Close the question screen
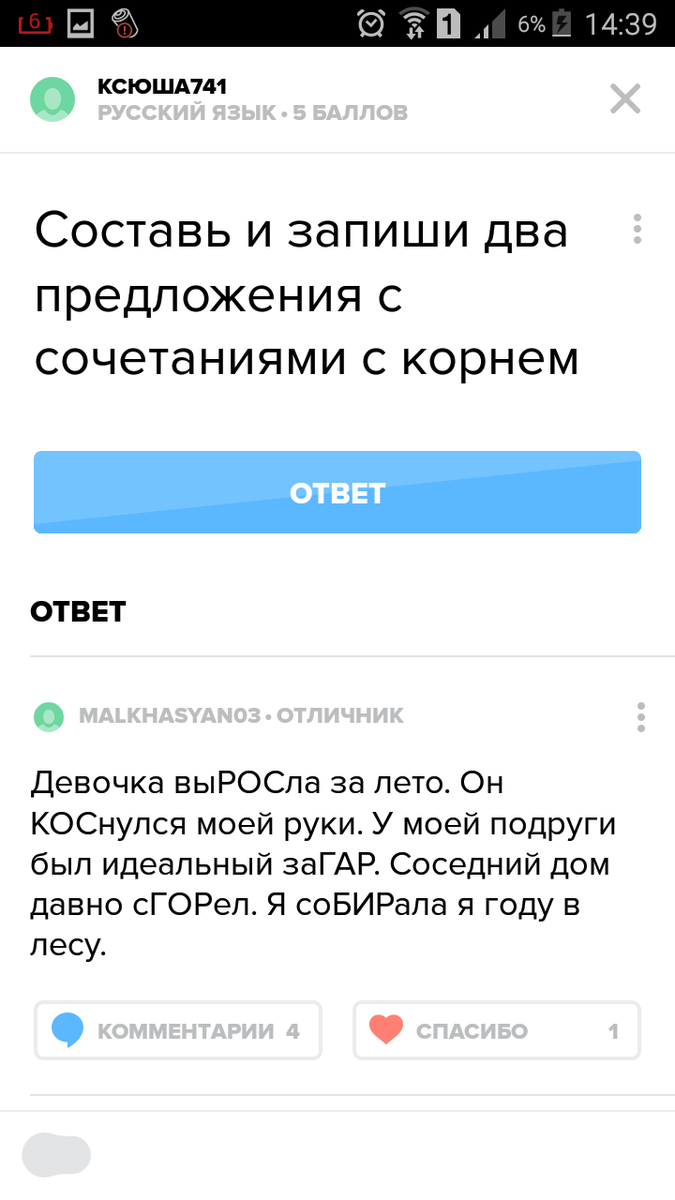675x1200 pixels. click(626, 99)
